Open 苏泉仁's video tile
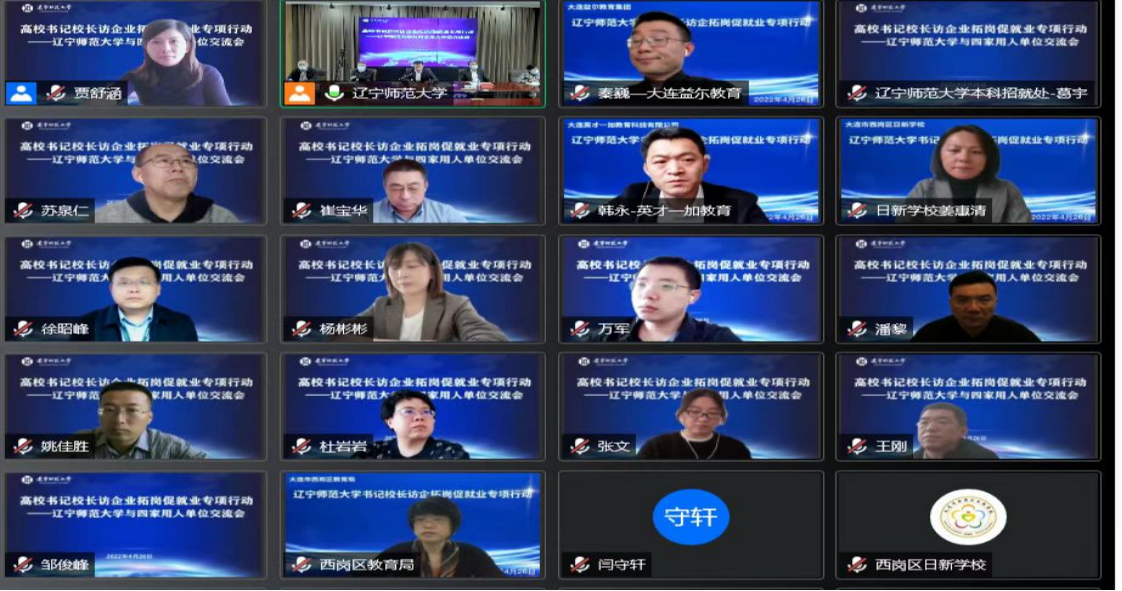Image resolution: width=1122 pixels, height=591 pixels. tap(136, 170)
